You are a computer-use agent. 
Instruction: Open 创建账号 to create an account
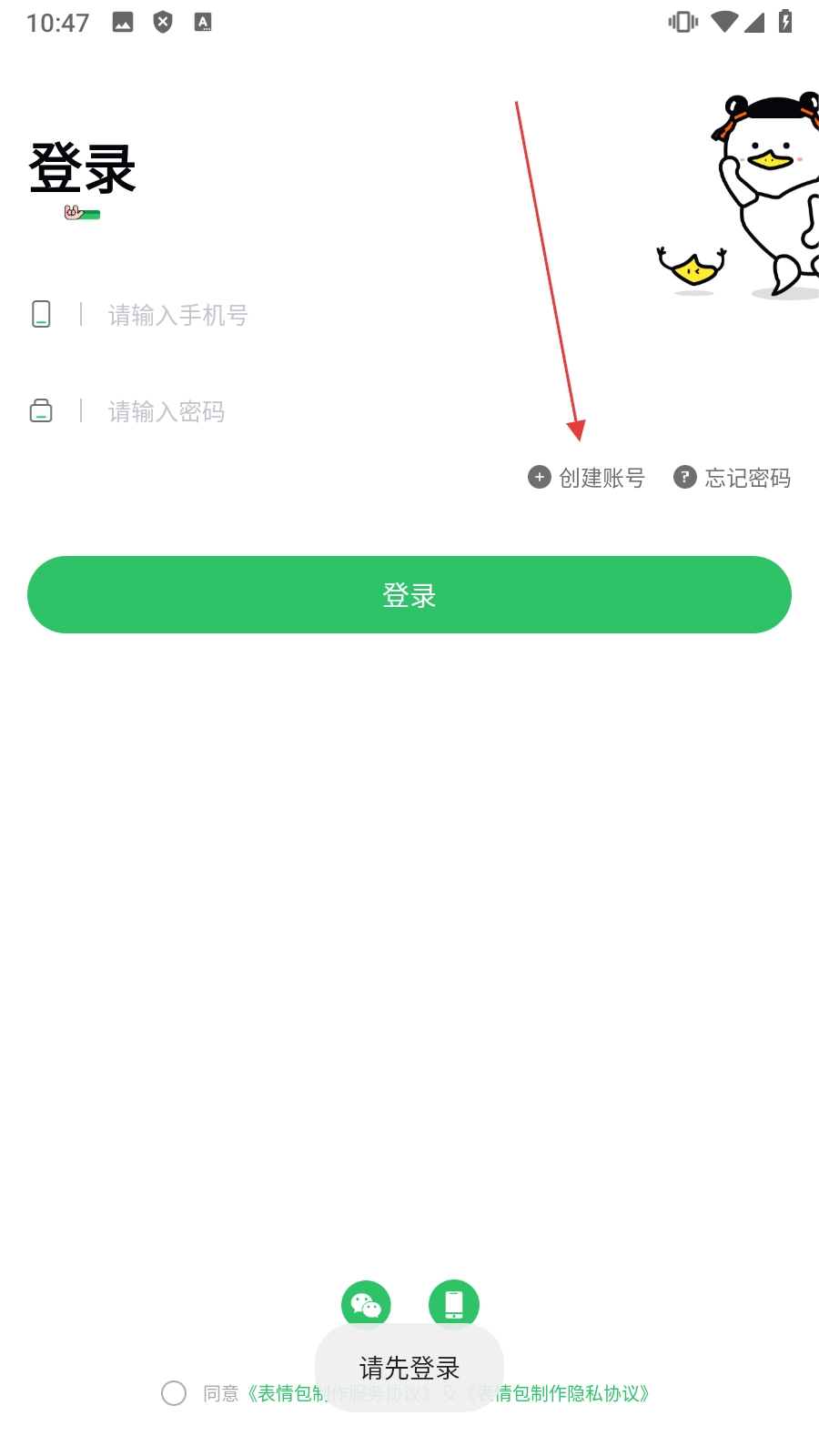(x=588, y=478)
